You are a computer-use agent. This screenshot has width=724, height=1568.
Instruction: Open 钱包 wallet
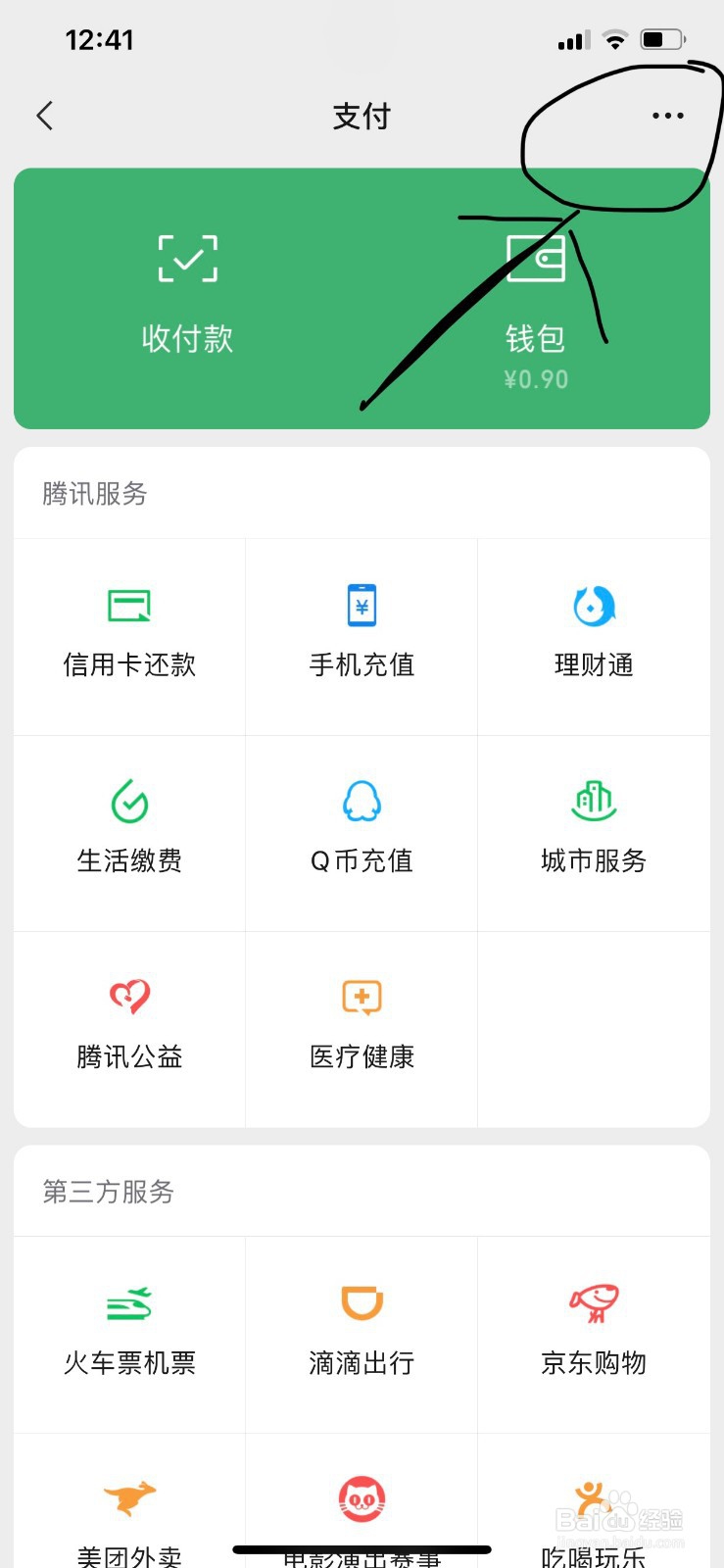point(535,304)
